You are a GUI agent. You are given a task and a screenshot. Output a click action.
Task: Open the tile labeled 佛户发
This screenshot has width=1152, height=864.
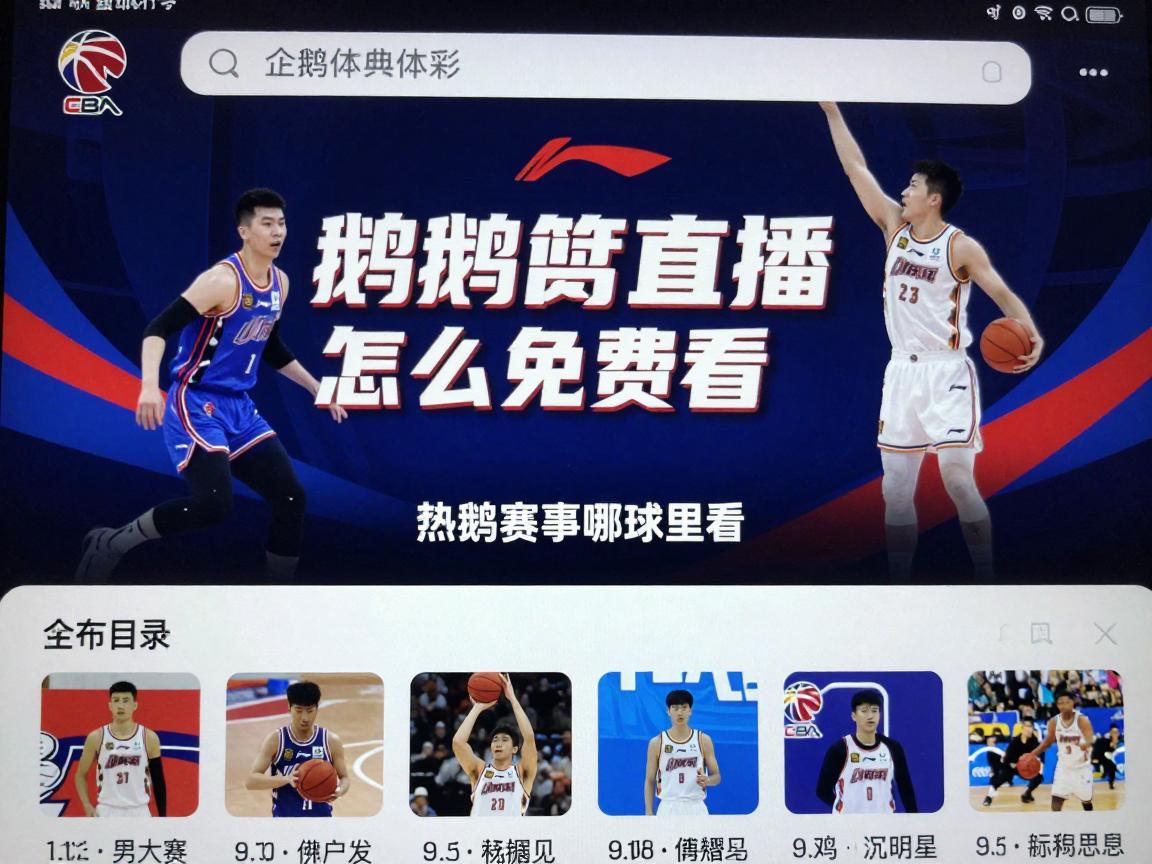point(304,744)
